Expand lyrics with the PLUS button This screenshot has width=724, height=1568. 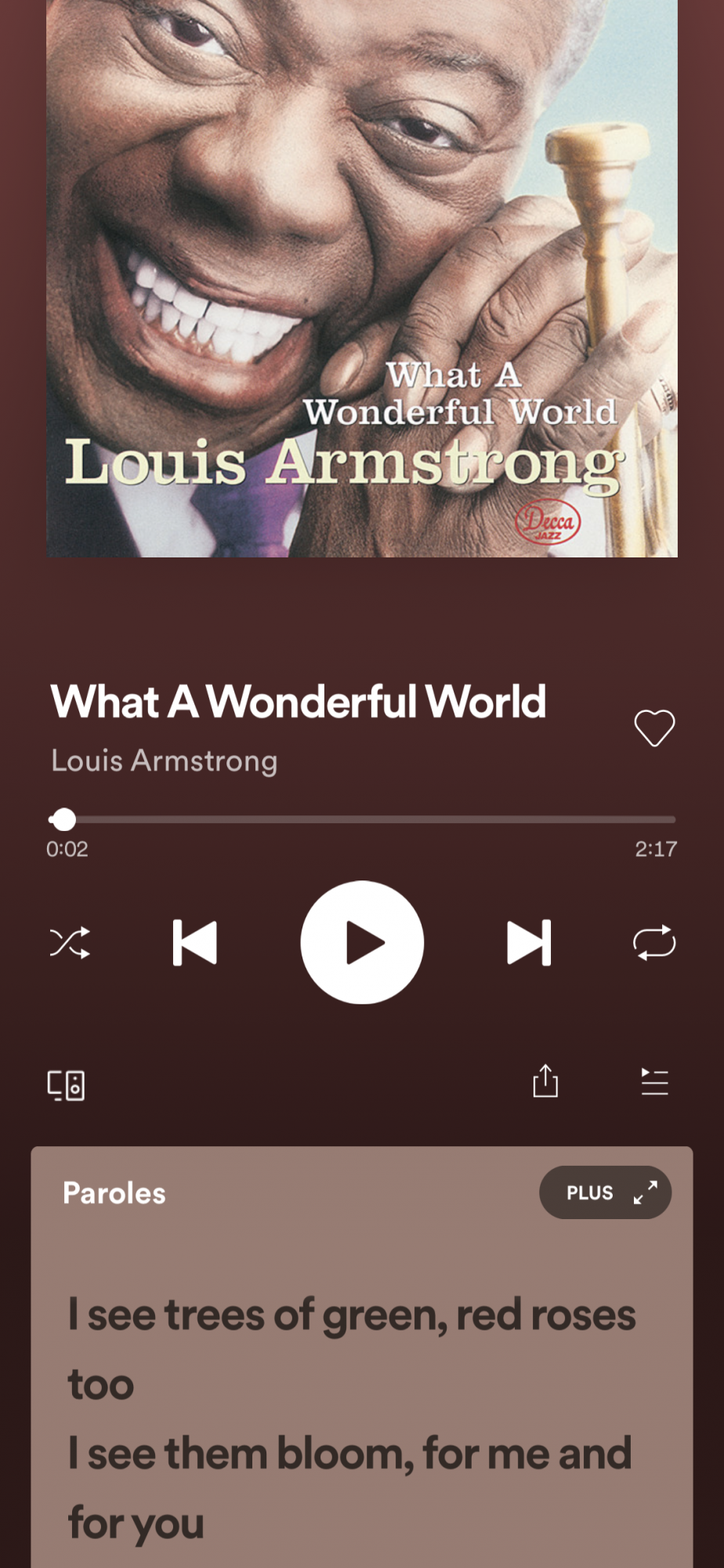605,1192
